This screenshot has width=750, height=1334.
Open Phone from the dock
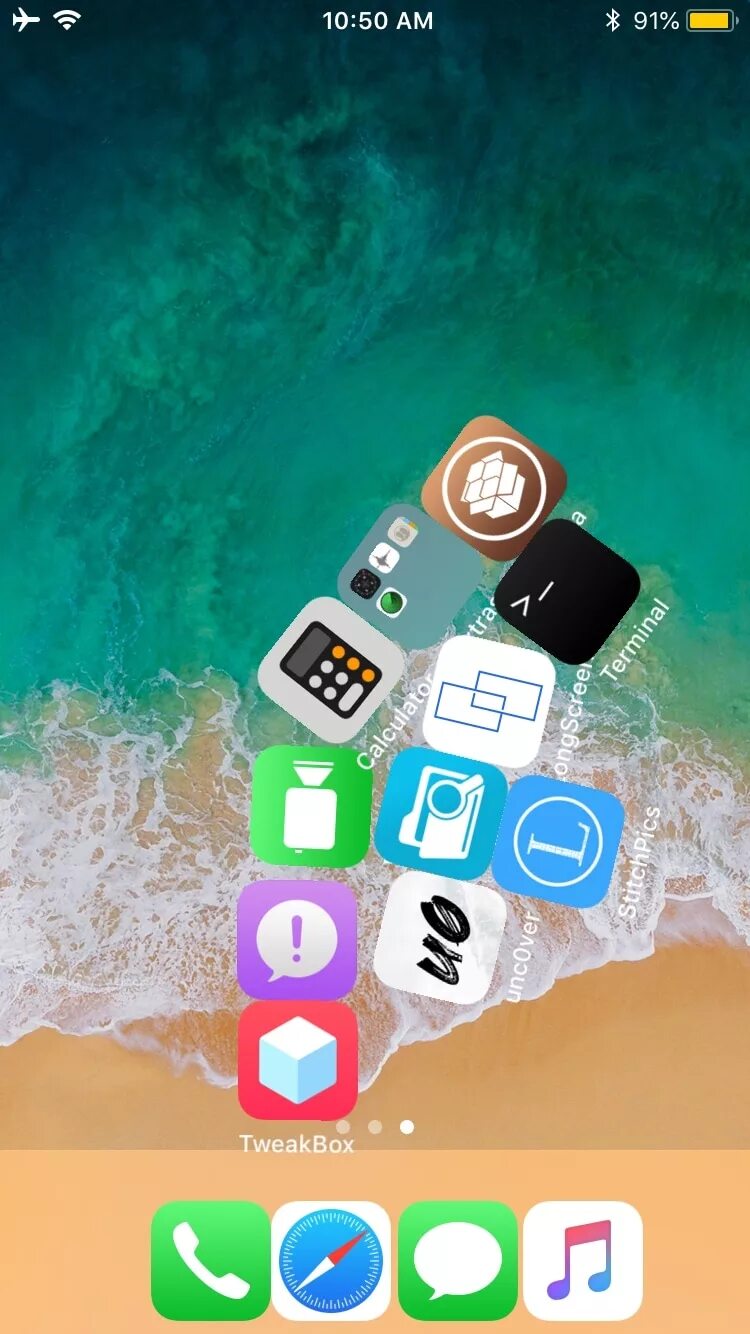pyautogui.click(x=211, y=1261)
